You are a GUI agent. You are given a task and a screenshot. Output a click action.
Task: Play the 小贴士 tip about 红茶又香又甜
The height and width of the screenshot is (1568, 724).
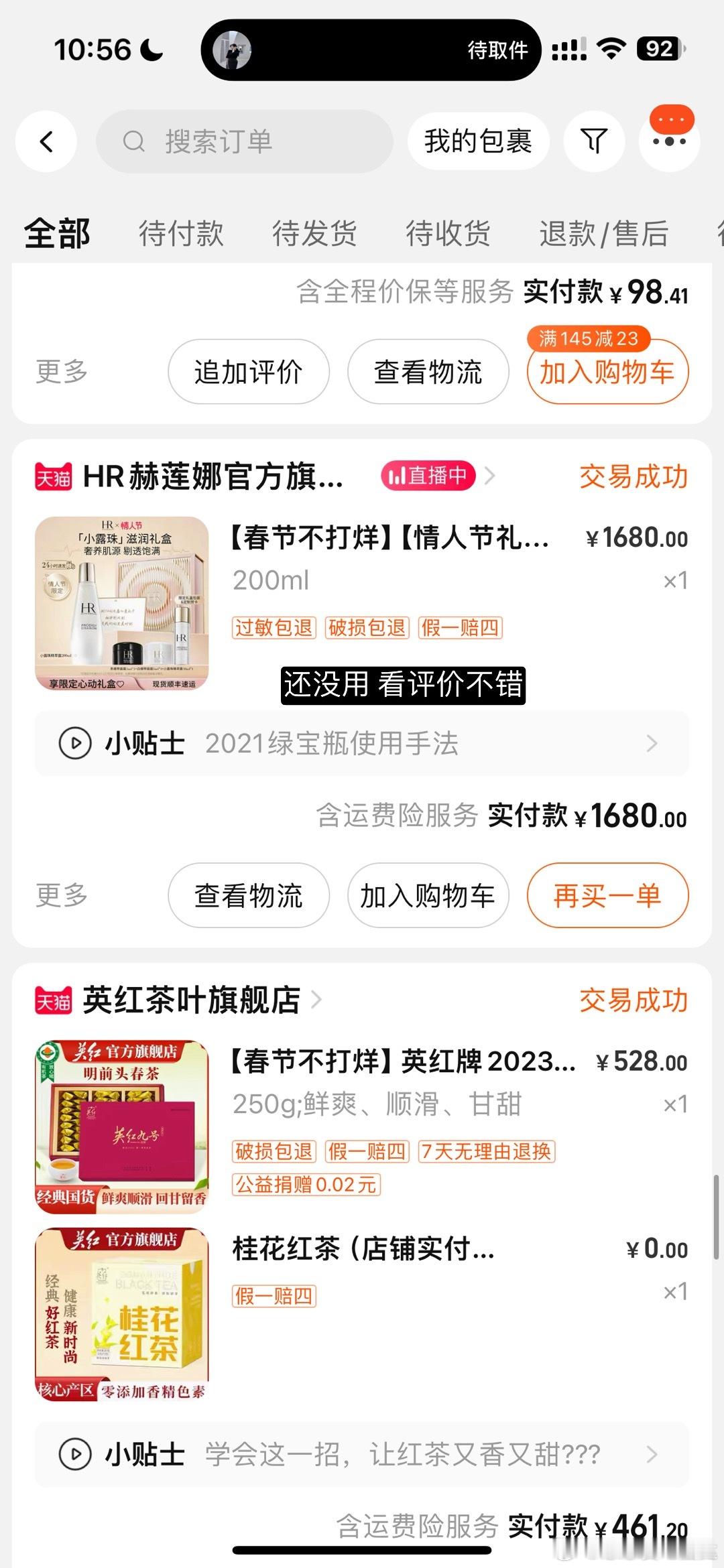coord(79,1454)
